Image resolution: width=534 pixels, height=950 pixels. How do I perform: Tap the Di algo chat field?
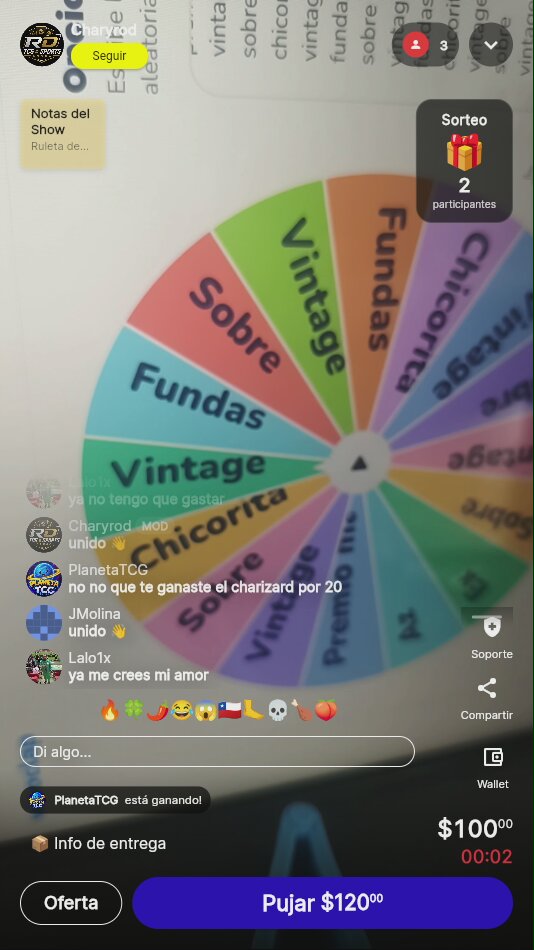point(217,752)
